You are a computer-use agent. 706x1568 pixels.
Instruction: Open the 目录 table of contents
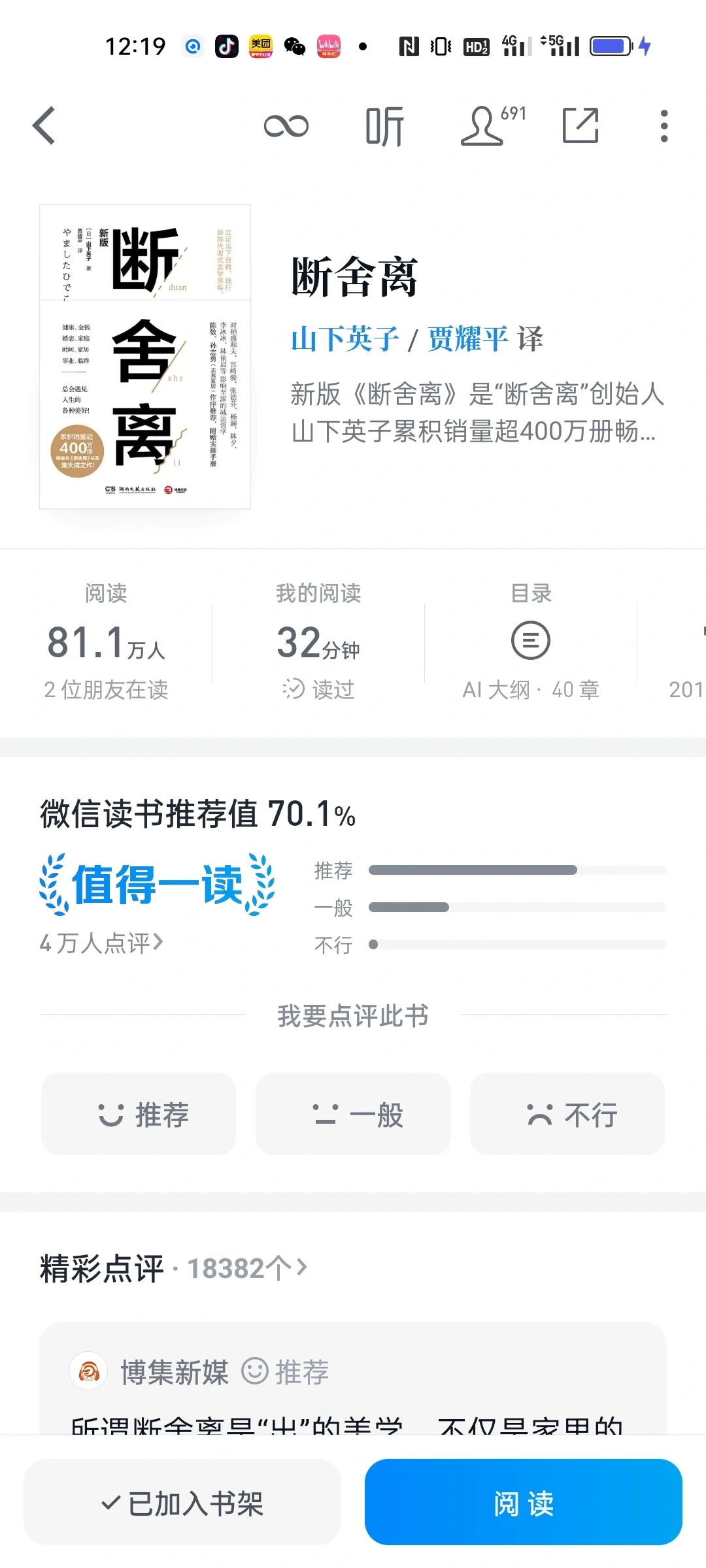pyautogui.click(x=531, y=642)
